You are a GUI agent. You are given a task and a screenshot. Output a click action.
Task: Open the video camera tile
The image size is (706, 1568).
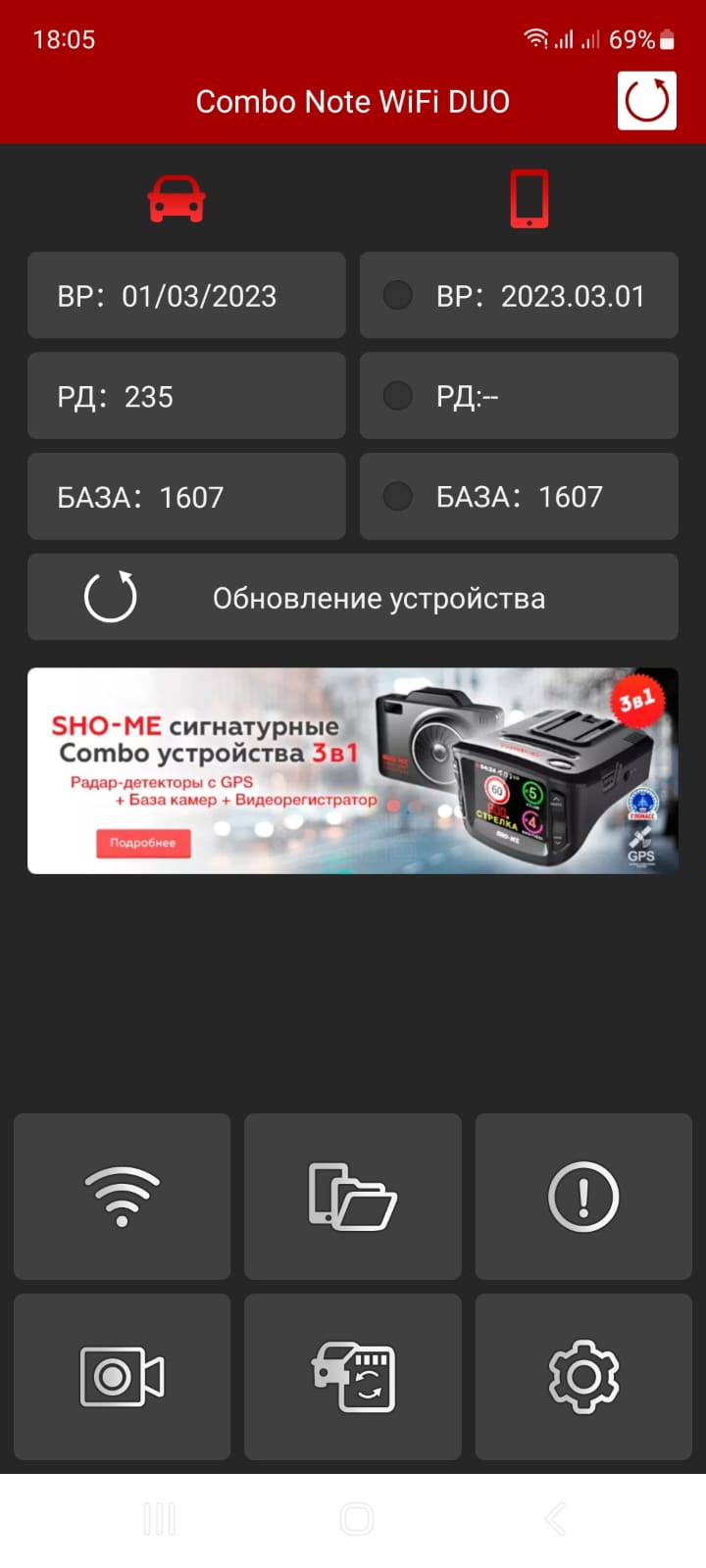(123, 1376)
